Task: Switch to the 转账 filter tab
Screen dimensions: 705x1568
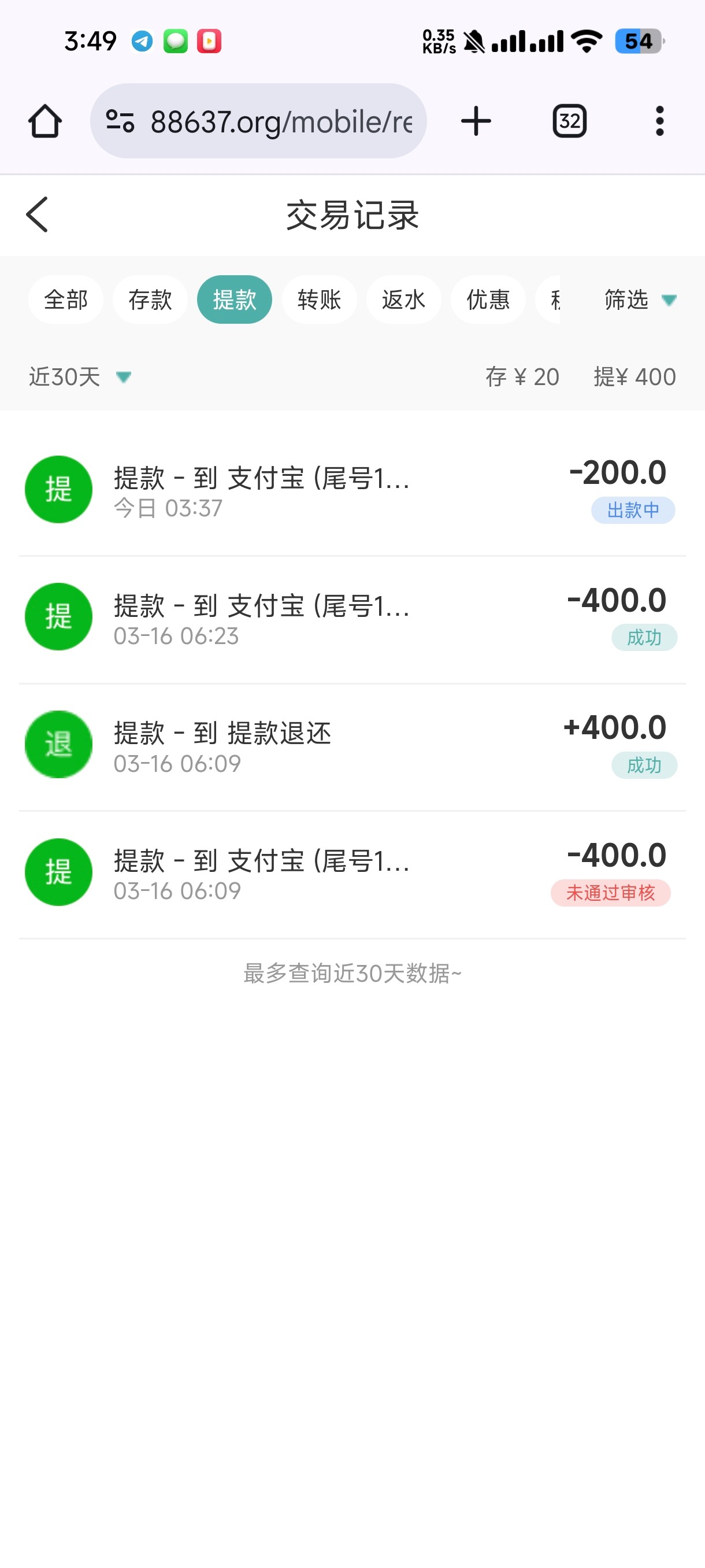Action: [319, 299]
